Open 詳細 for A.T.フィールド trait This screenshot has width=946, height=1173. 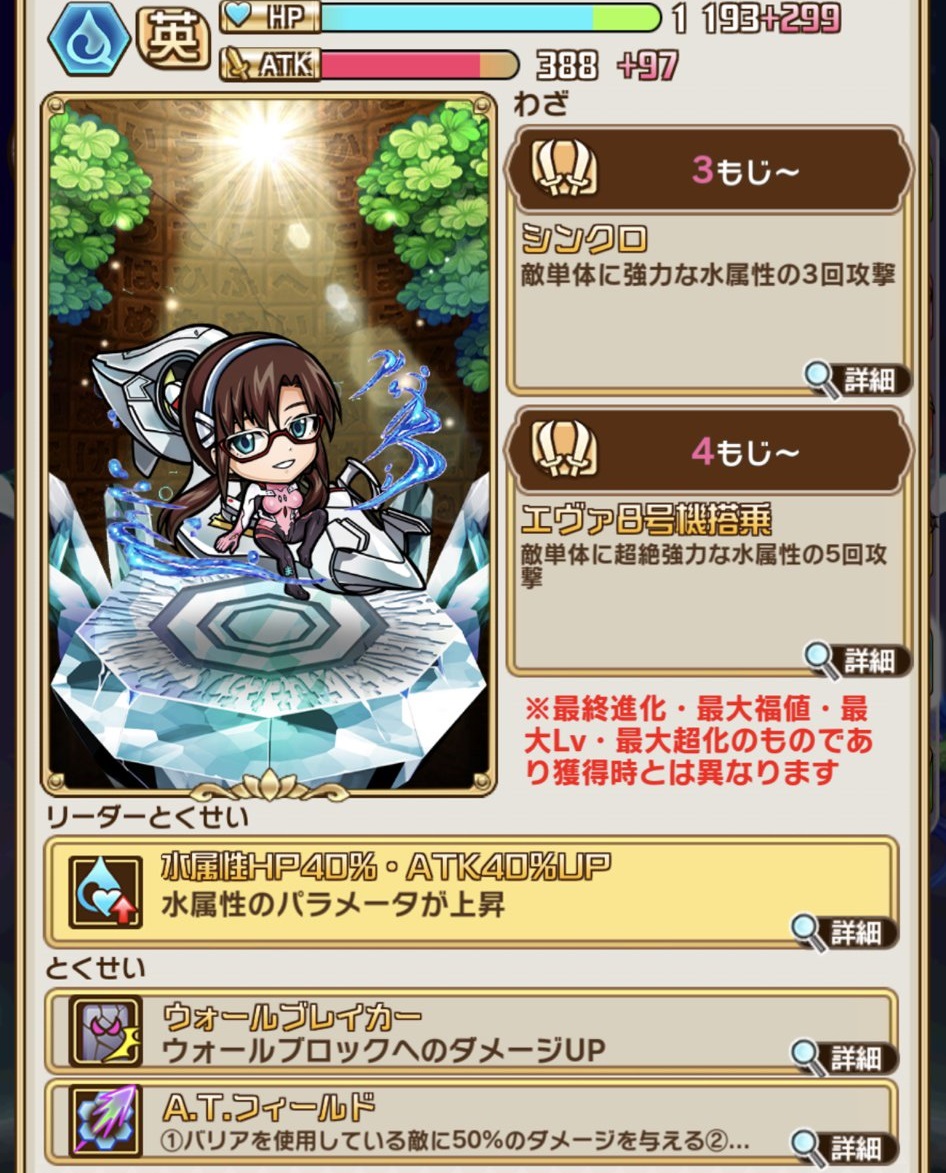pyautogui.click(x=845, y=1145)
